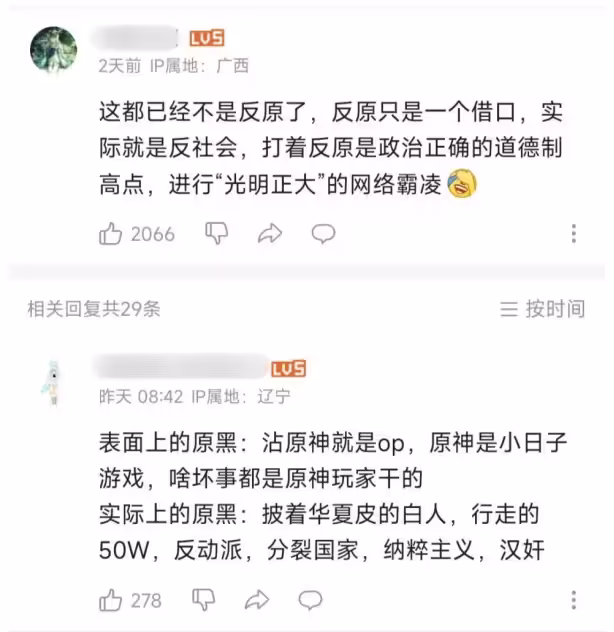This screenshot has height=632, width=614.
Task: Open the 广西 commenter's profile avatar
Action: tap(54, 49)
